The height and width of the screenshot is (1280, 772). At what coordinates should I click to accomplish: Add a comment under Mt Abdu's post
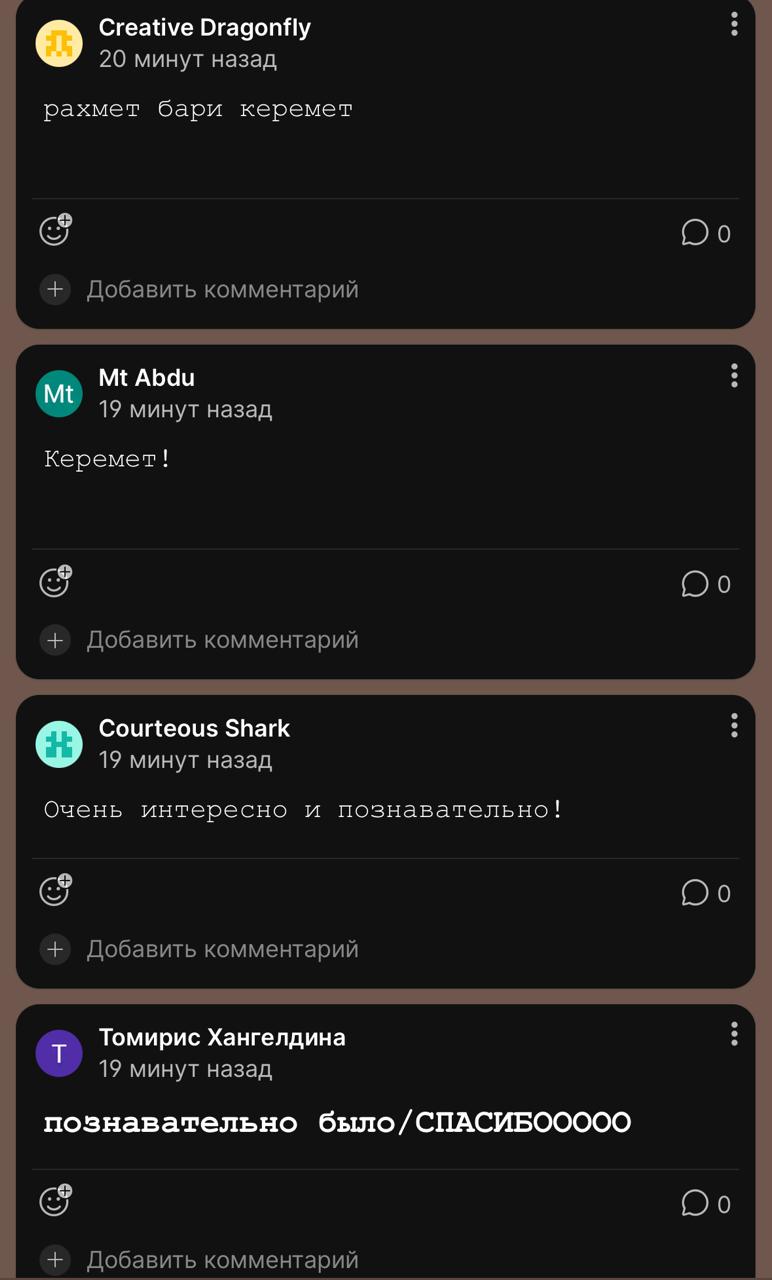pyautogui.click(x=221, y=640)
